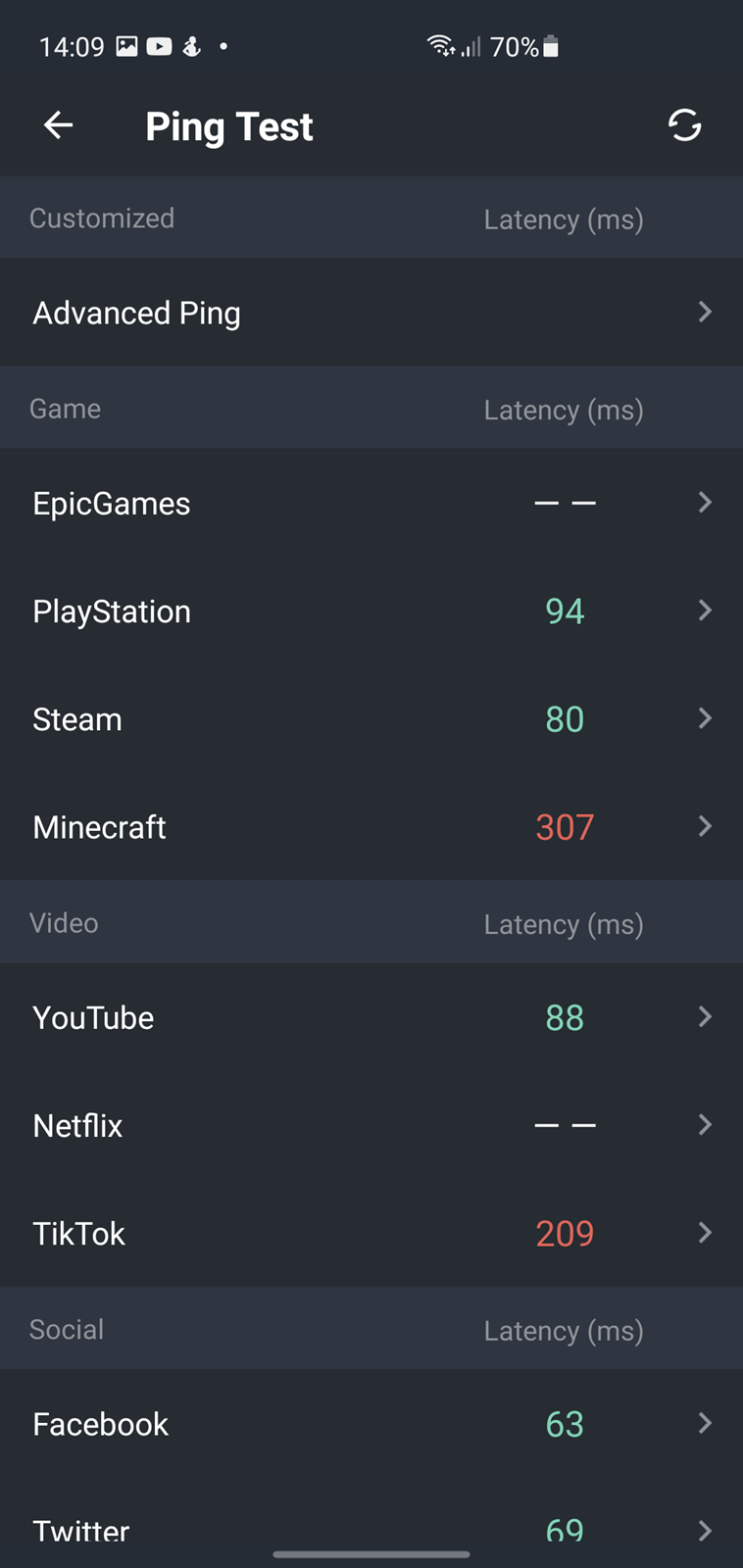Open Advanced Ping

pos(371,313)
